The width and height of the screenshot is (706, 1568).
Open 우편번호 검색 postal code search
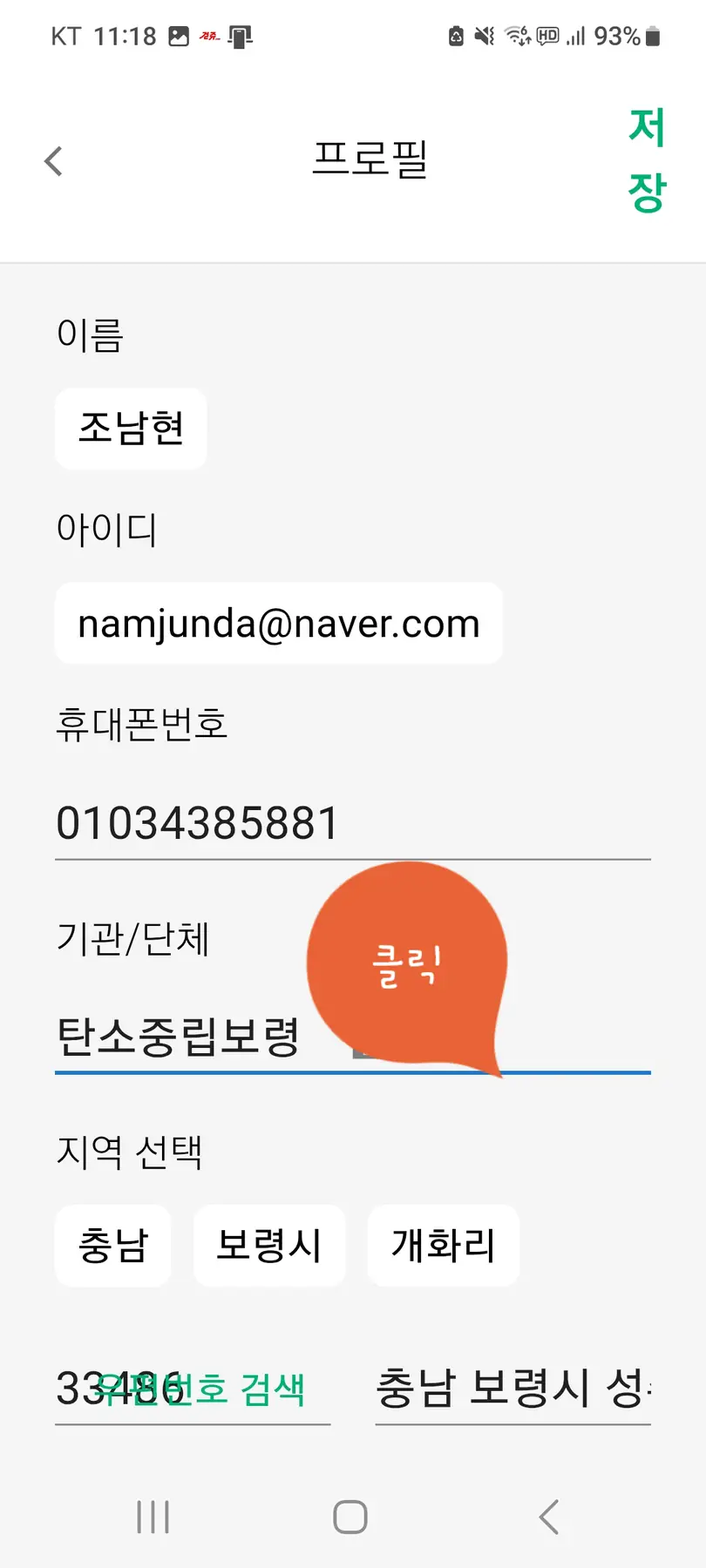pyautogui.click(x=200, y=1389)
